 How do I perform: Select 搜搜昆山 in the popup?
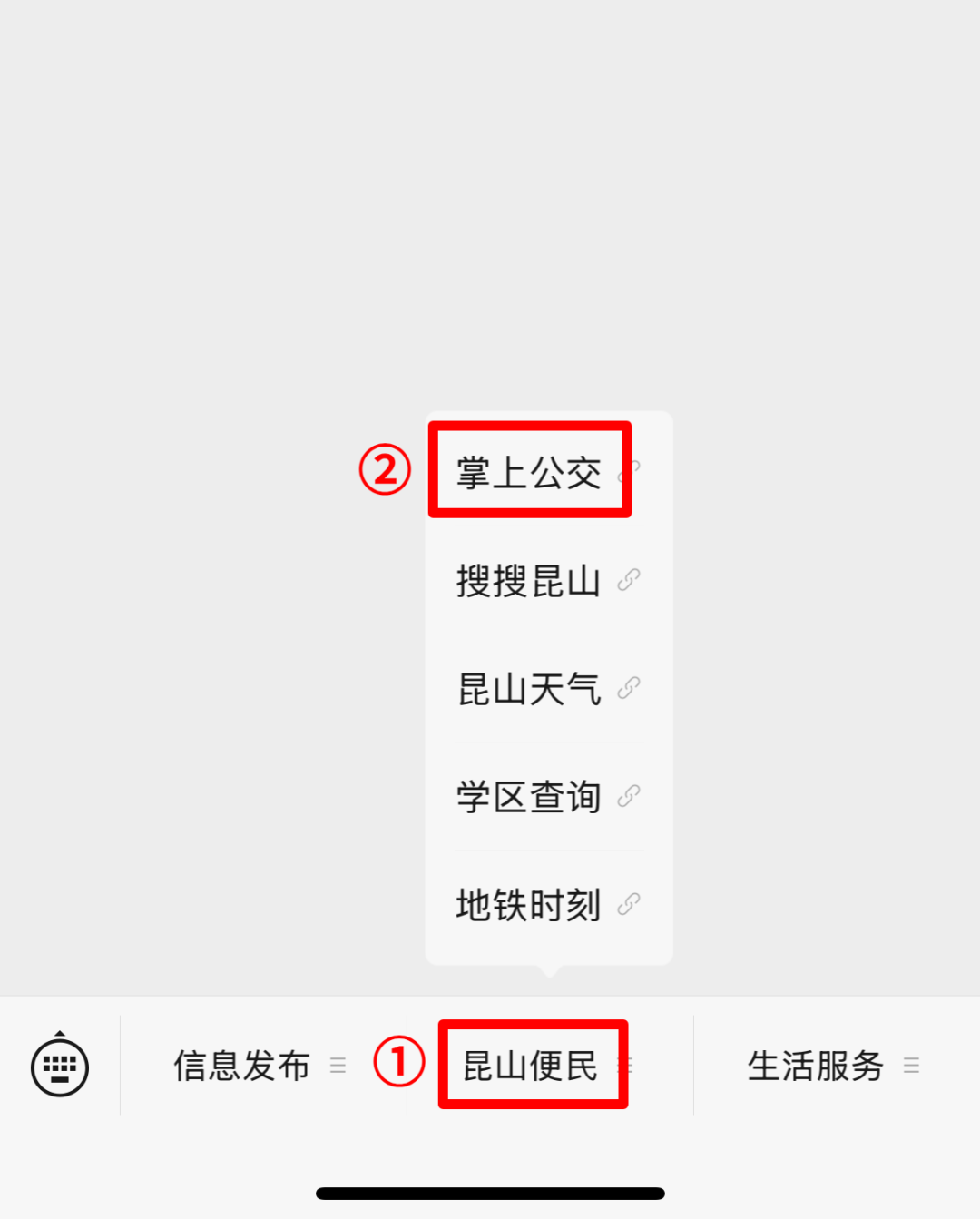pos(530,581)
